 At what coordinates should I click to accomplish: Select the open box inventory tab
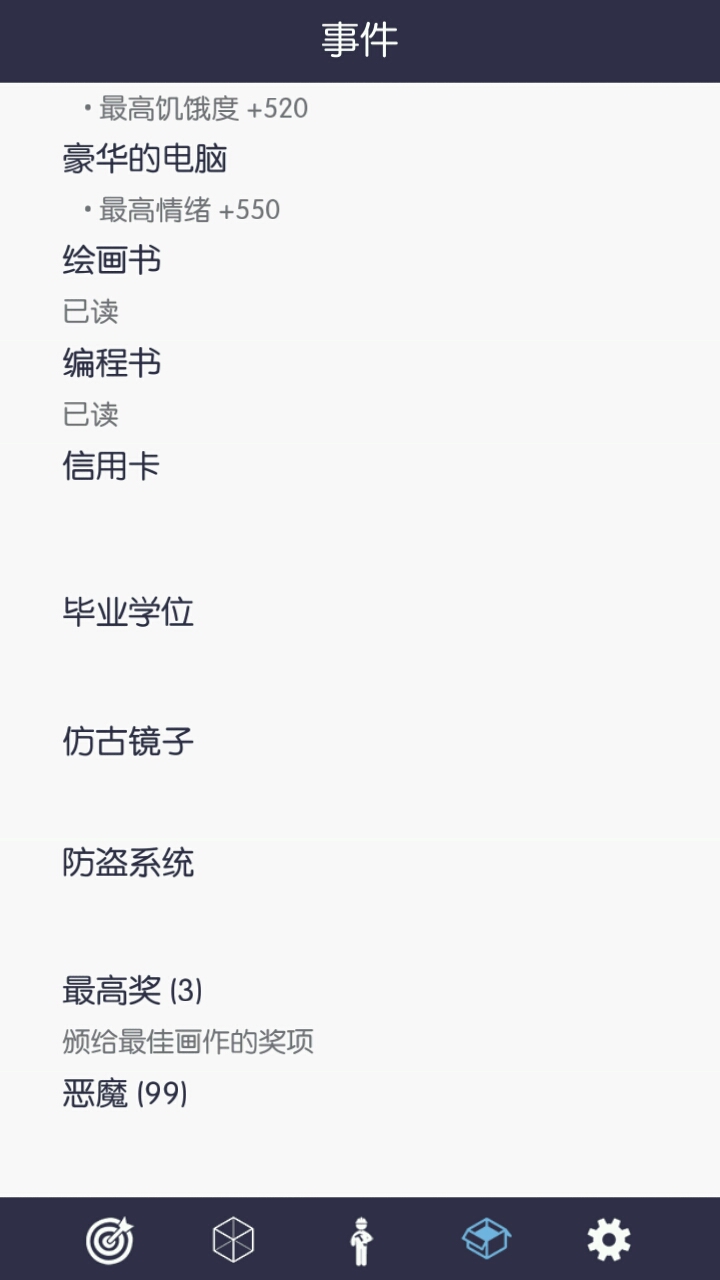[486, 1241]
